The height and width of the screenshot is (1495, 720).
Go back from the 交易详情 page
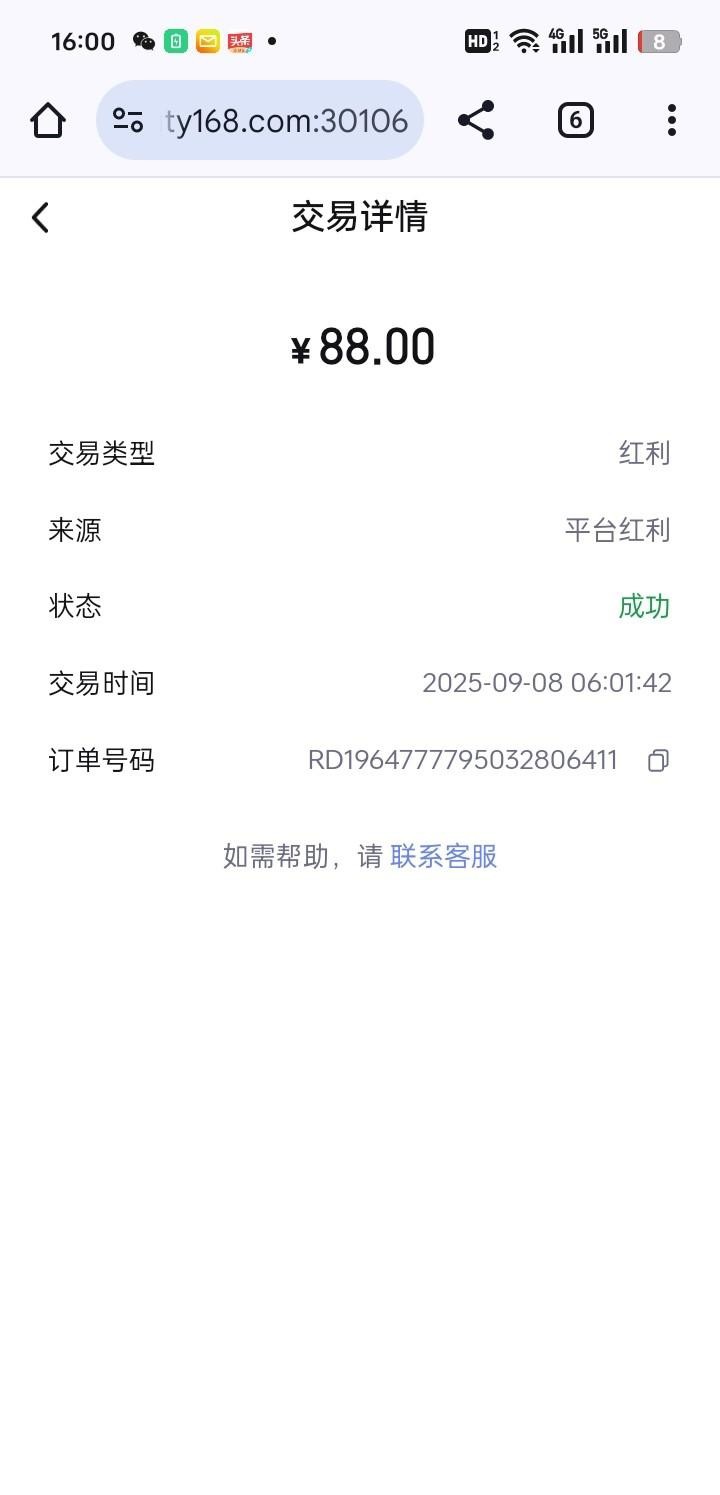[40, 217]
